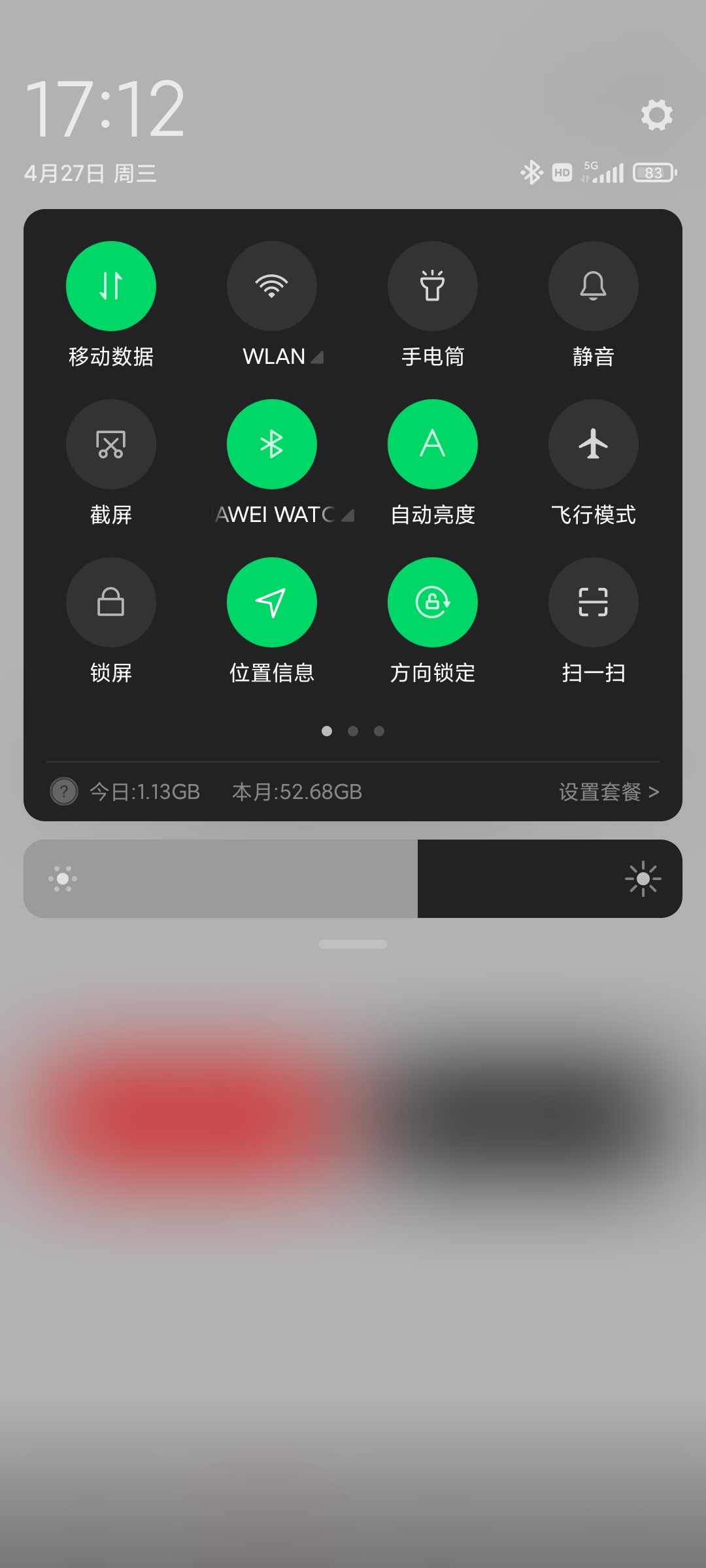This screenshot has height=1568, width=706.
Task: Turn off 方向锁定 orientation lock
Action: pyautogui.click(x=433, y=602)
